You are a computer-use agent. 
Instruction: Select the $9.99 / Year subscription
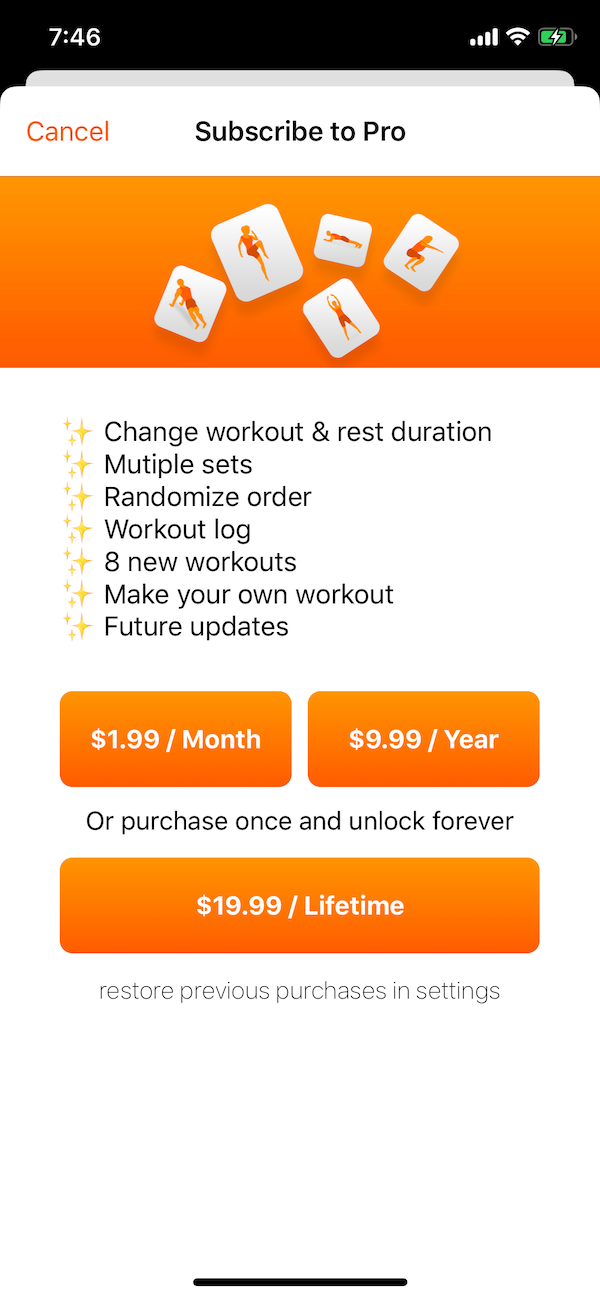click(x=423, y=739)
